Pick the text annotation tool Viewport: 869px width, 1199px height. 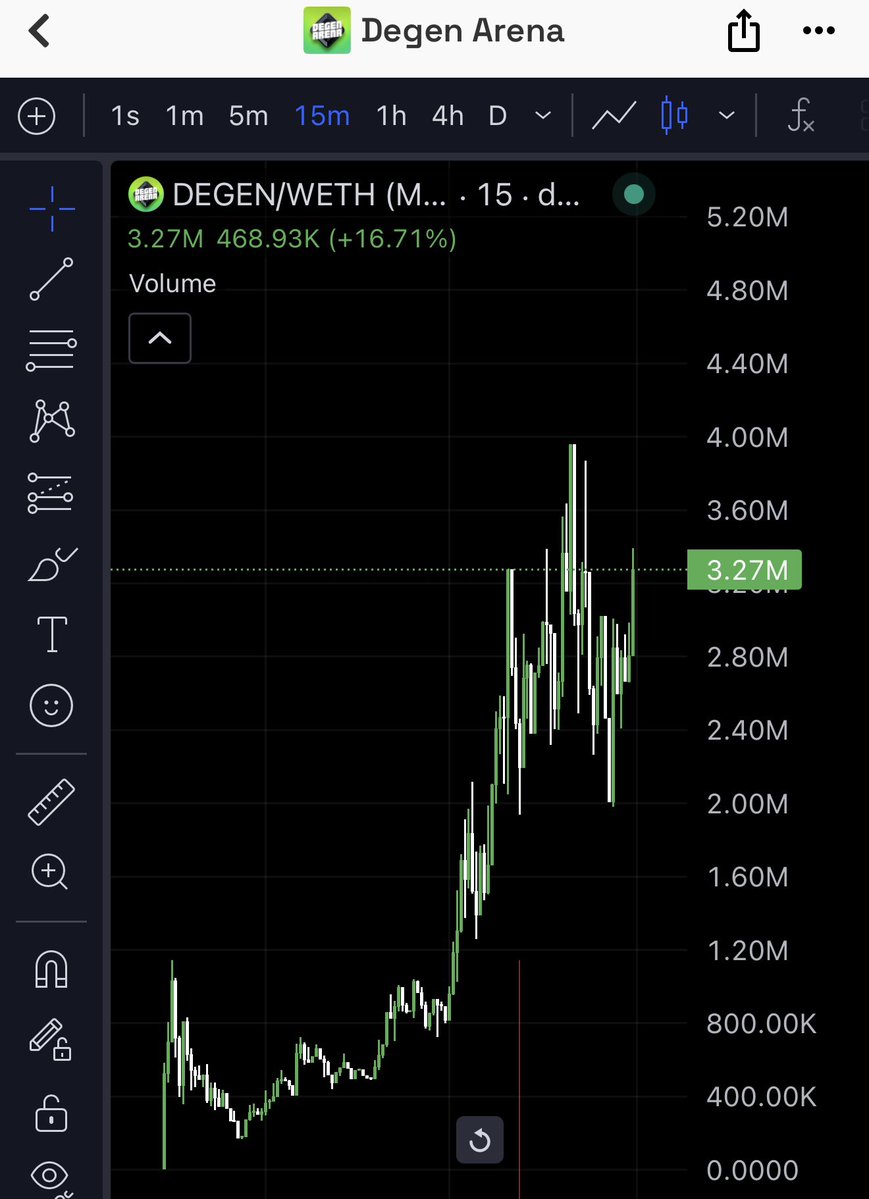coord(51,634)
